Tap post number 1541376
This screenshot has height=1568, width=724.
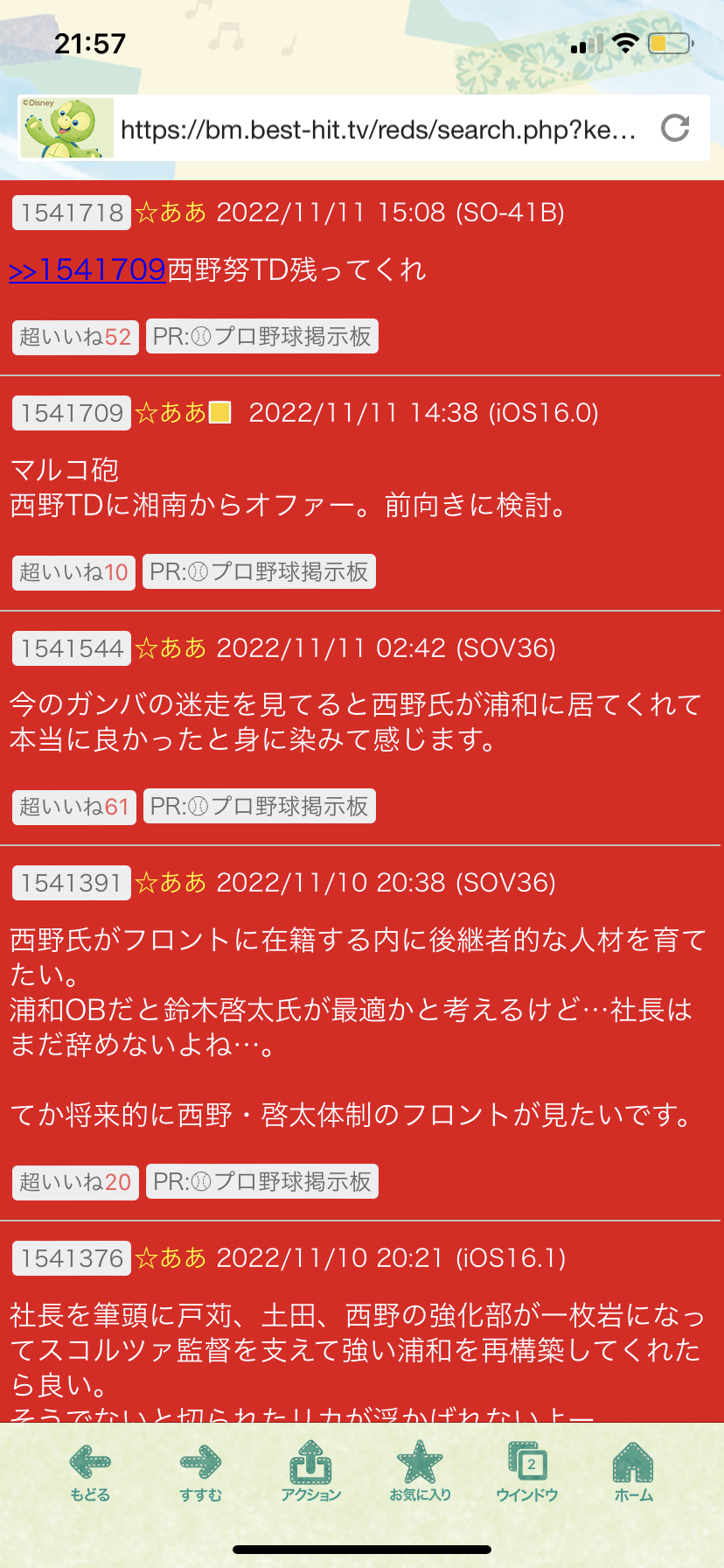click(x=72, y=1258)
